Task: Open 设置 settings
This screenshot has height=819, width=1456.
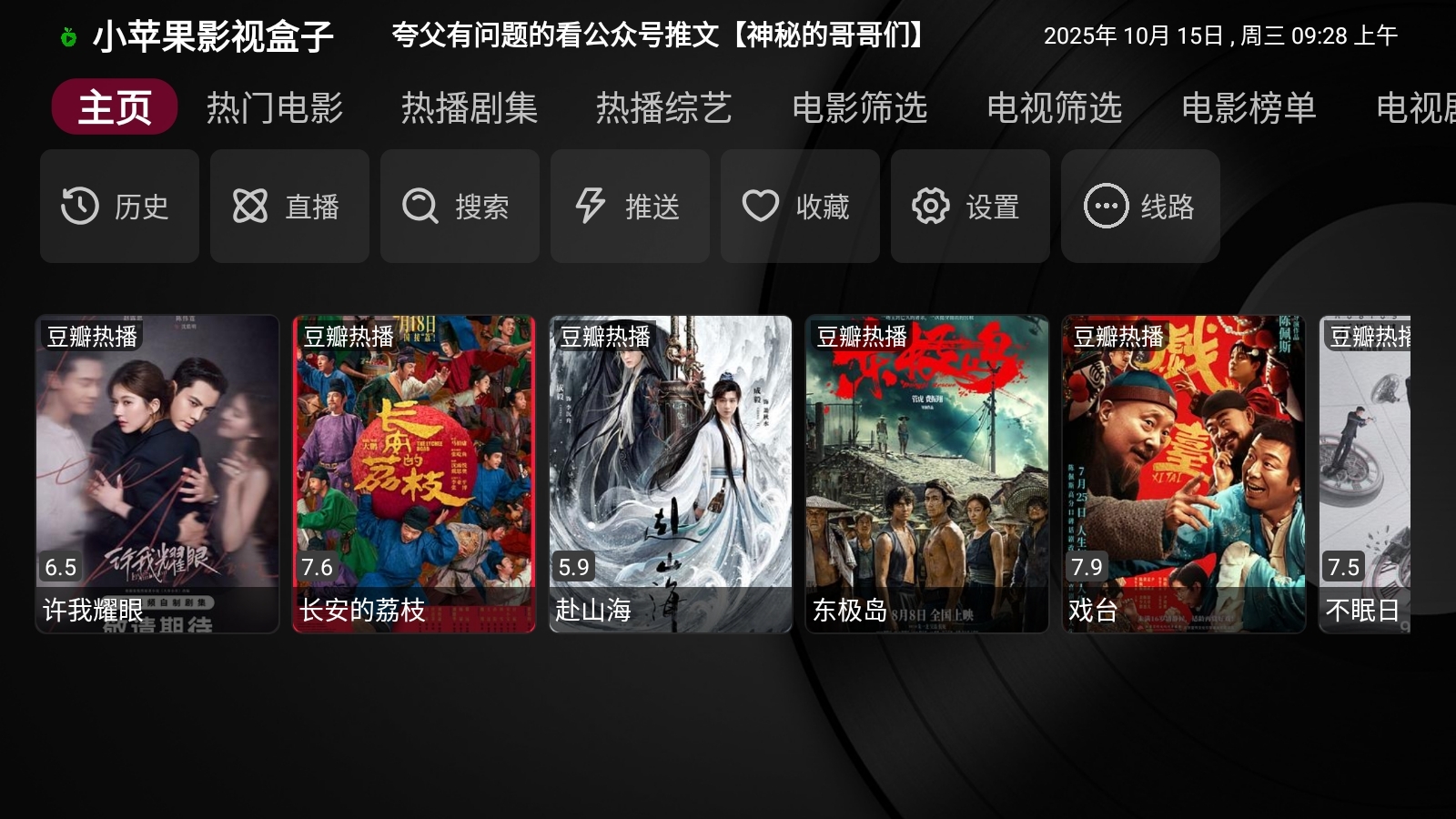Action: pos(970,207)
